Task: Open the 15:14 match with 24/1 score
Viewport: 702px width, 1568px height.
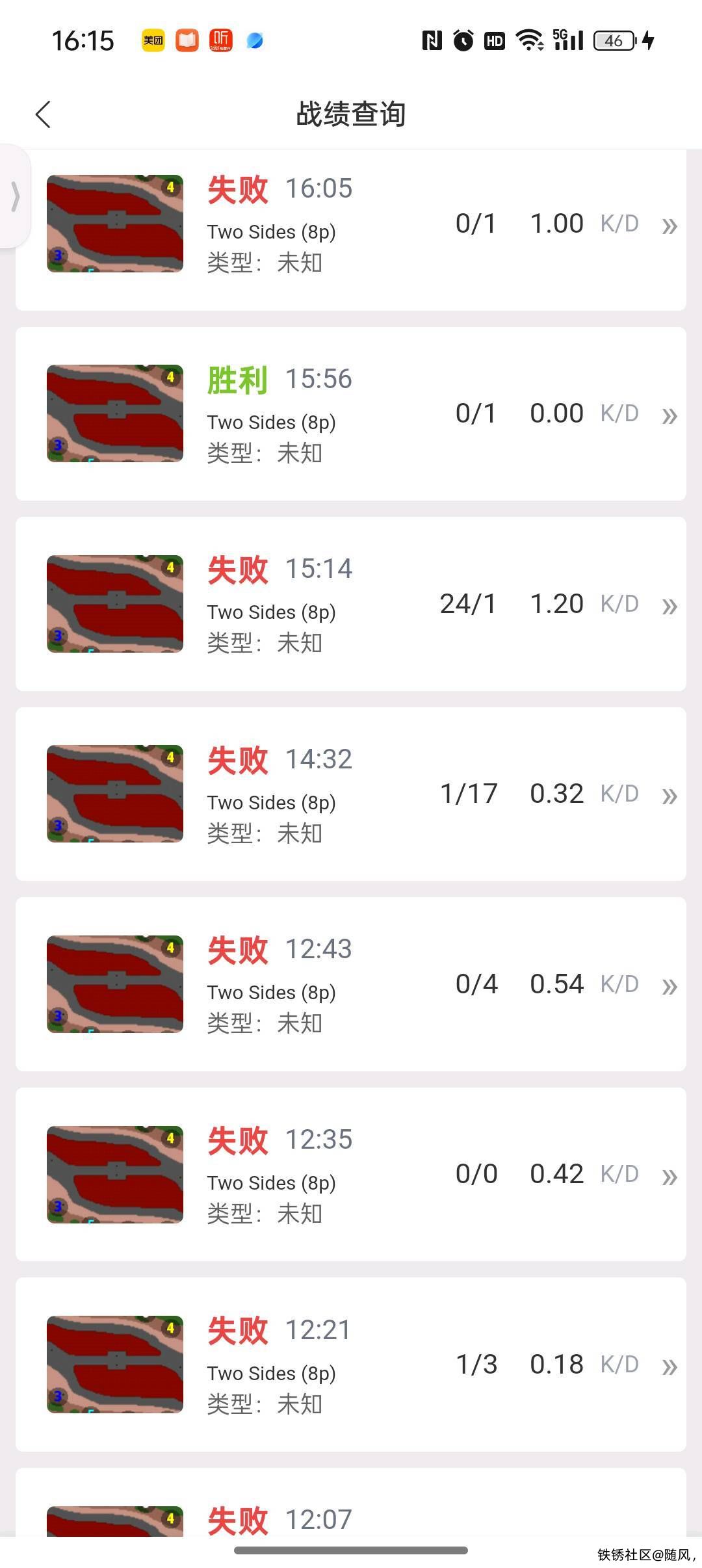Action: (351, 604)
